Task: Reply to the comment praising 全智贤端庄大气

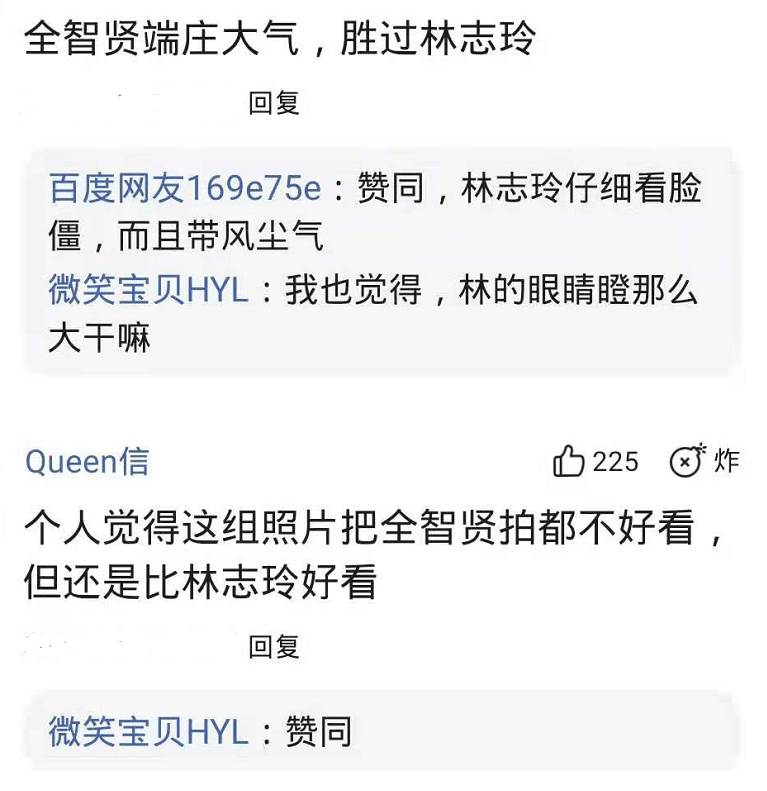Action: [274, 103]
